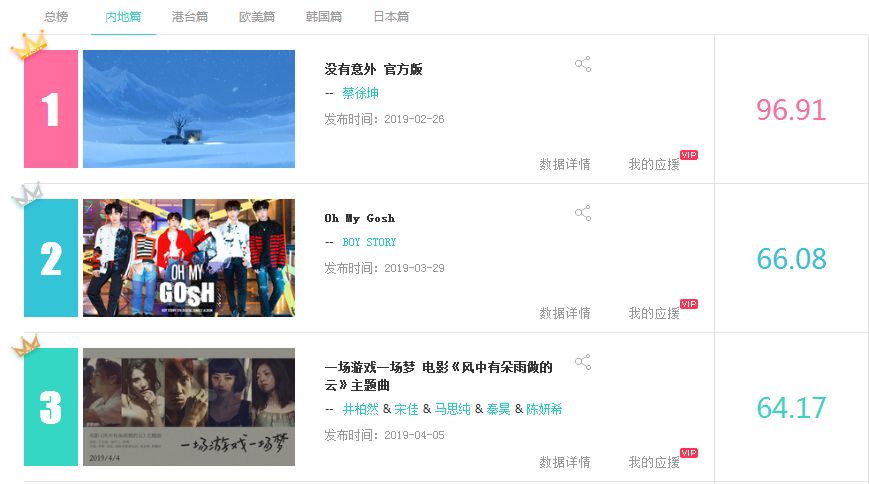Switch to the 港台篇 tab
This screenshot has width=869, height=484.
pos(190,17)
